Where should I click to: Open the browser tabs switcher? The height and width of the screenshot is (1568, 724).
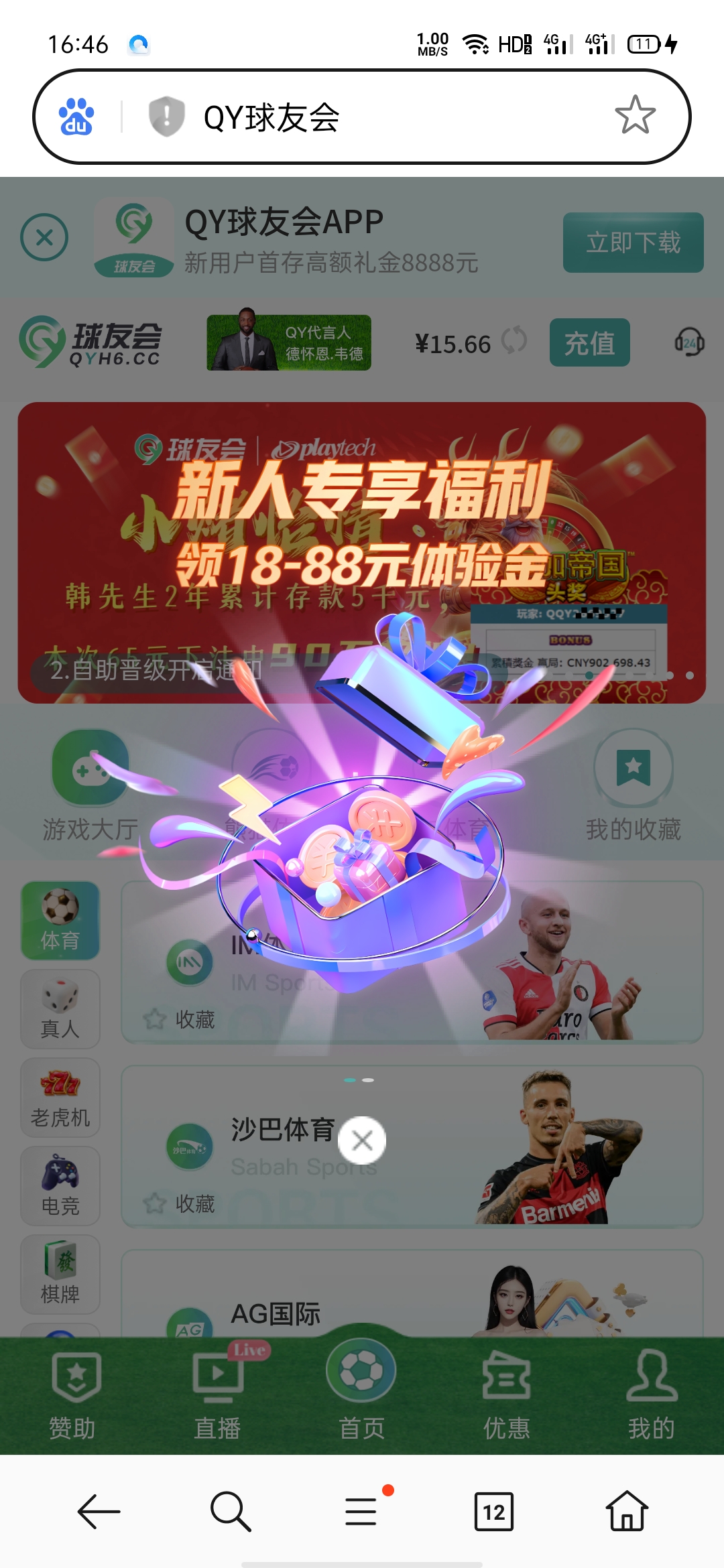494,1512
